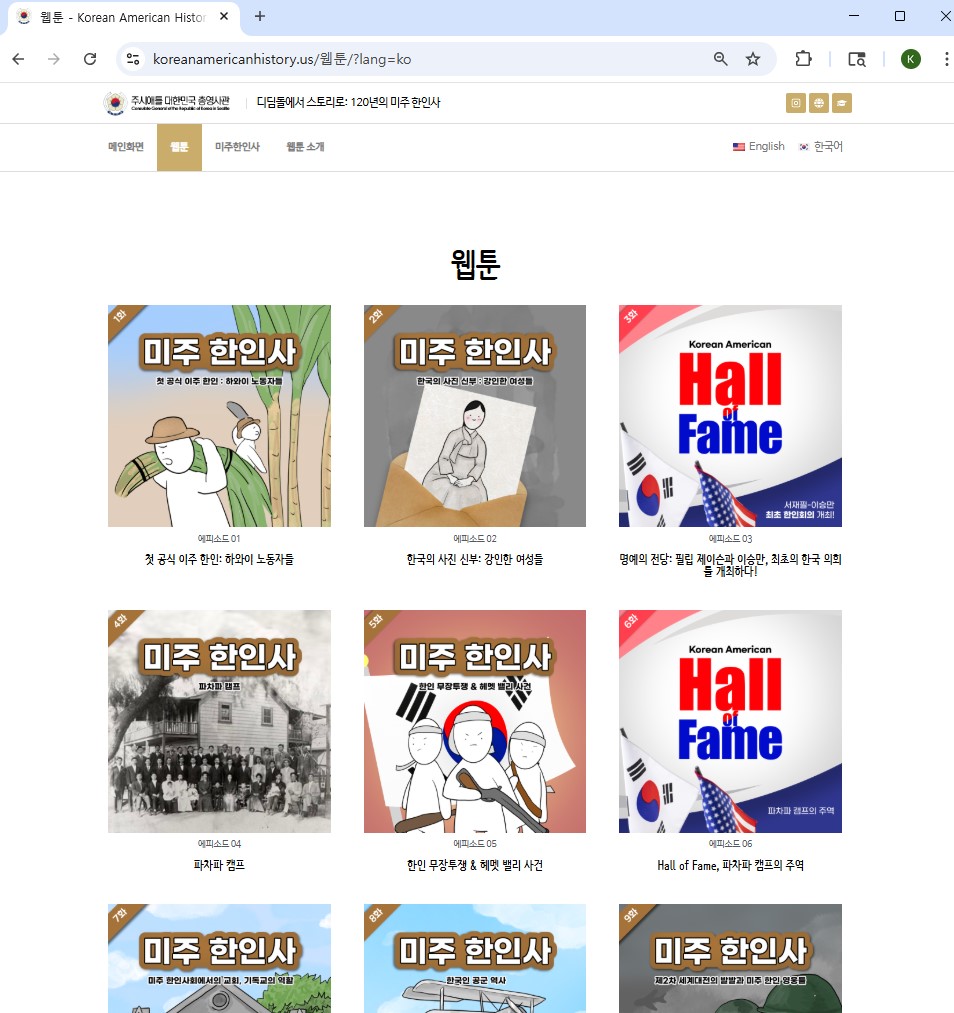Image resolution: width=954 pixels, height=1013 pixels.
Task: Open the Instagram icon in header
Action: point(796,103)
